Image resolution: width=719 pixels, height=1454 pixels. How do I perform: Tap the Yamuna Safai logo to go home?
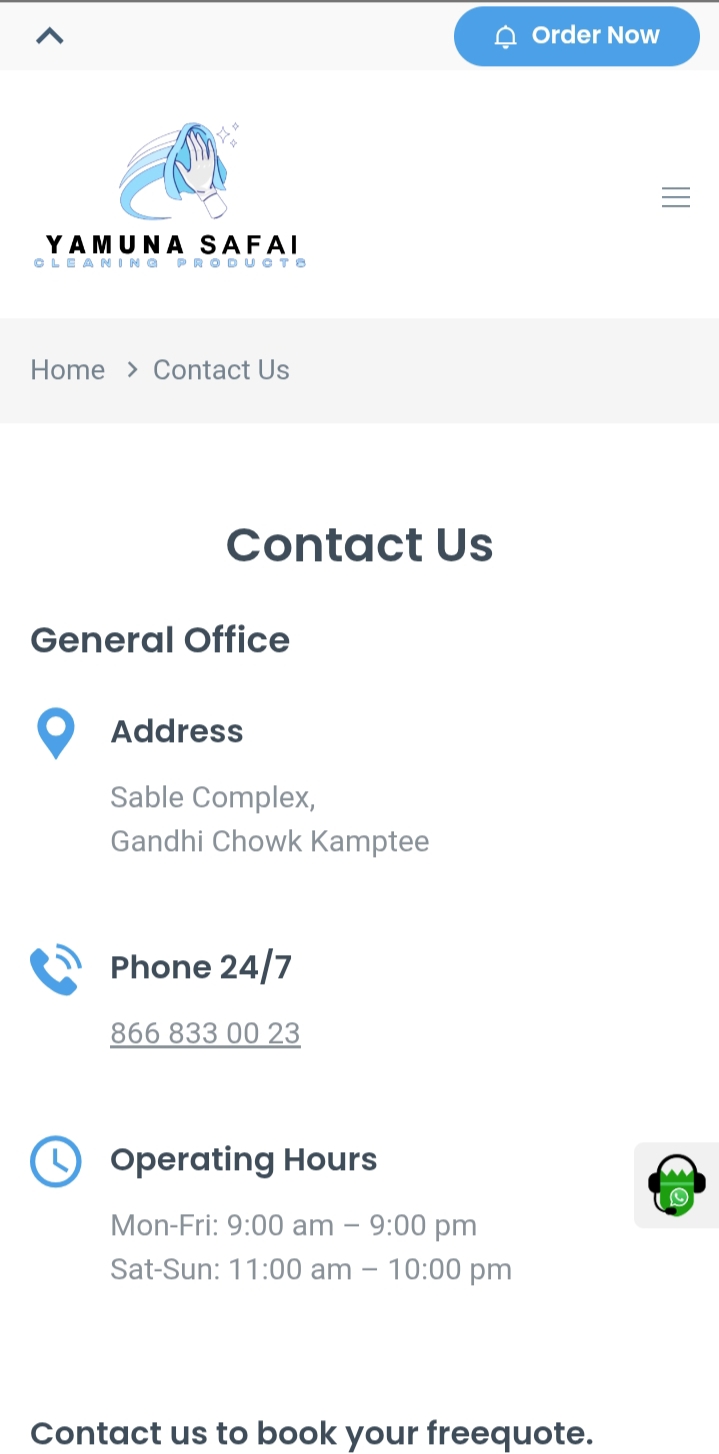(x=171, y=196)
